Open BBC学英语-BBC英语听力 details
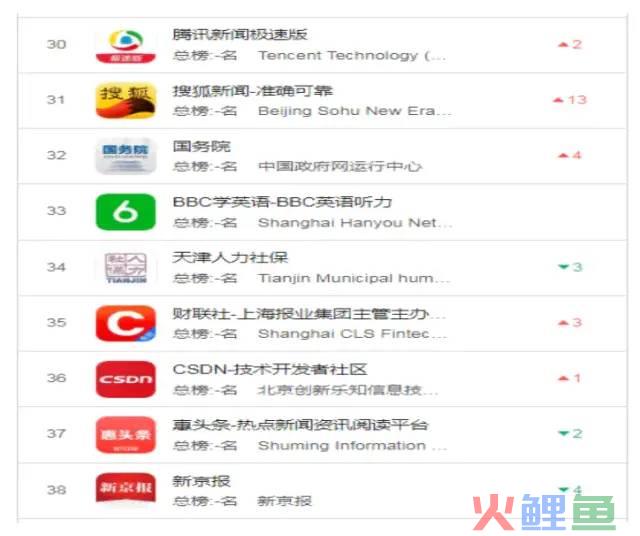Image resolution: width=640 pixels, height=536 pixels. pyautogui.click(x=282, y=201)
